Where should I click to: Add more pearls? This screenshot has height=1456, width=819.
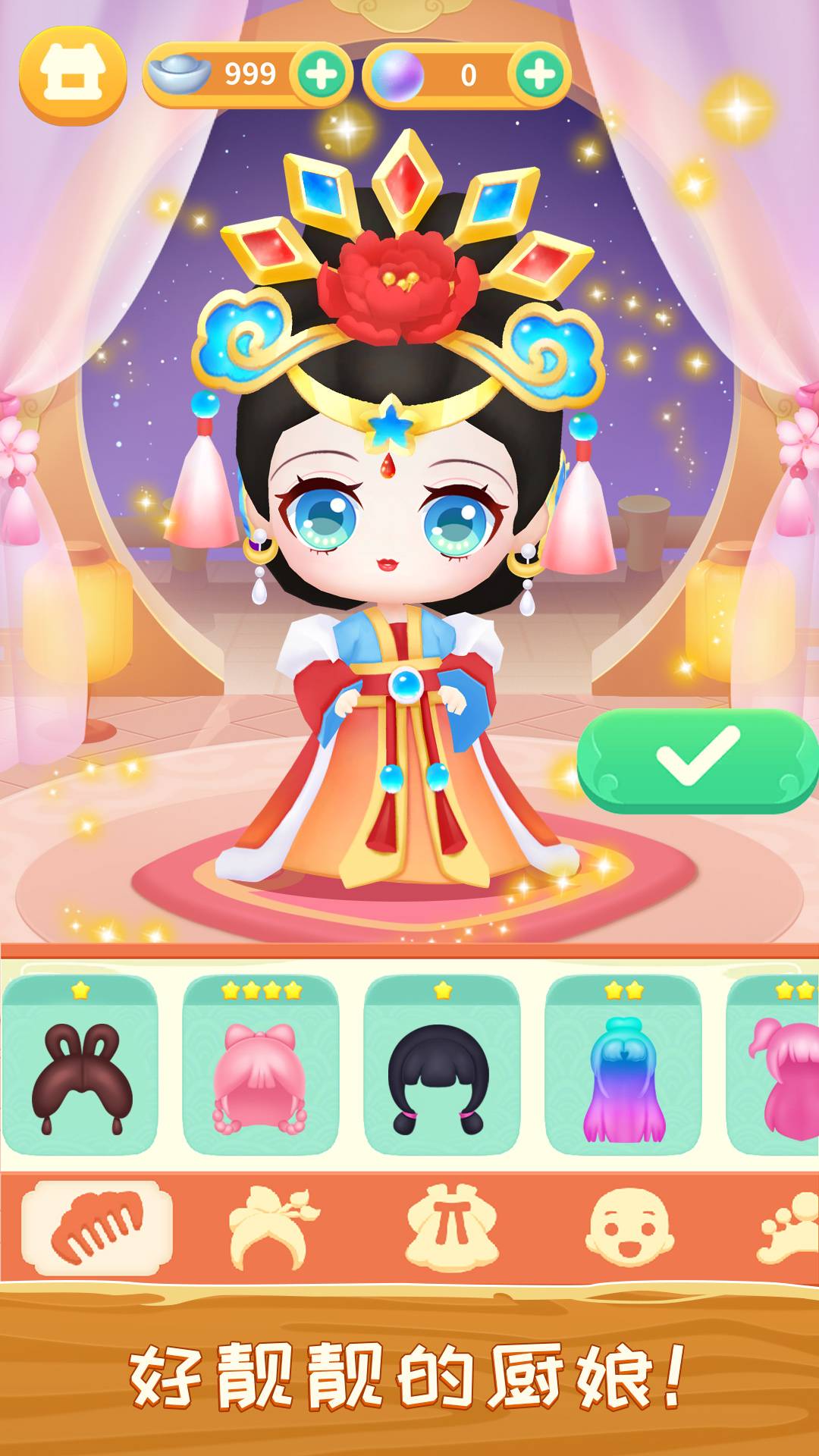point(539,74)
